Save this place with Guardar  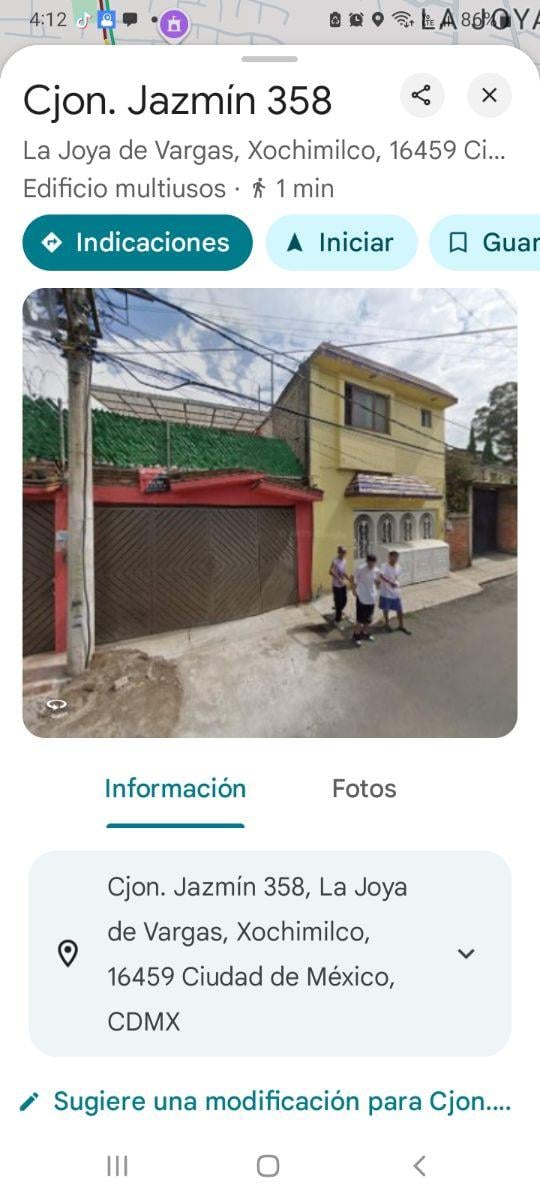(485, 242)
